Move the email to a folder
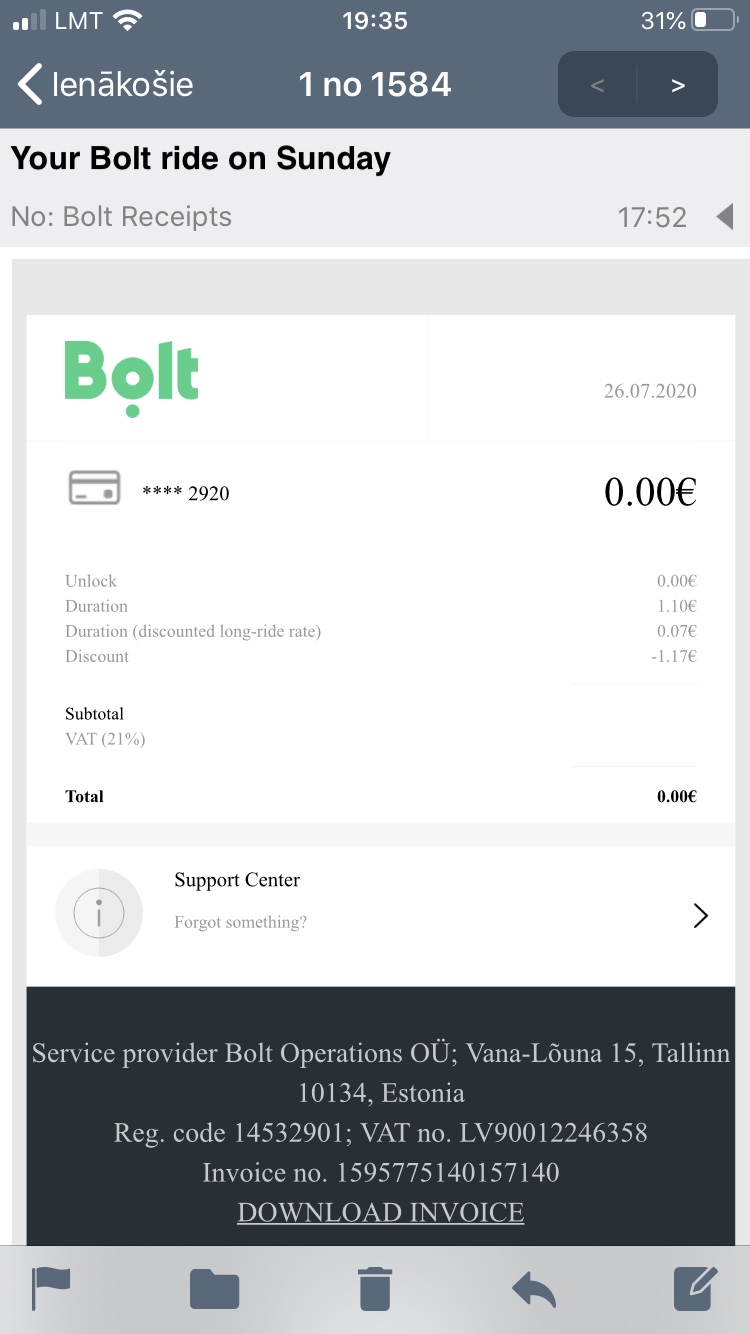The width and height of the screenshot is (750, 1334). tap(215, 1289)
